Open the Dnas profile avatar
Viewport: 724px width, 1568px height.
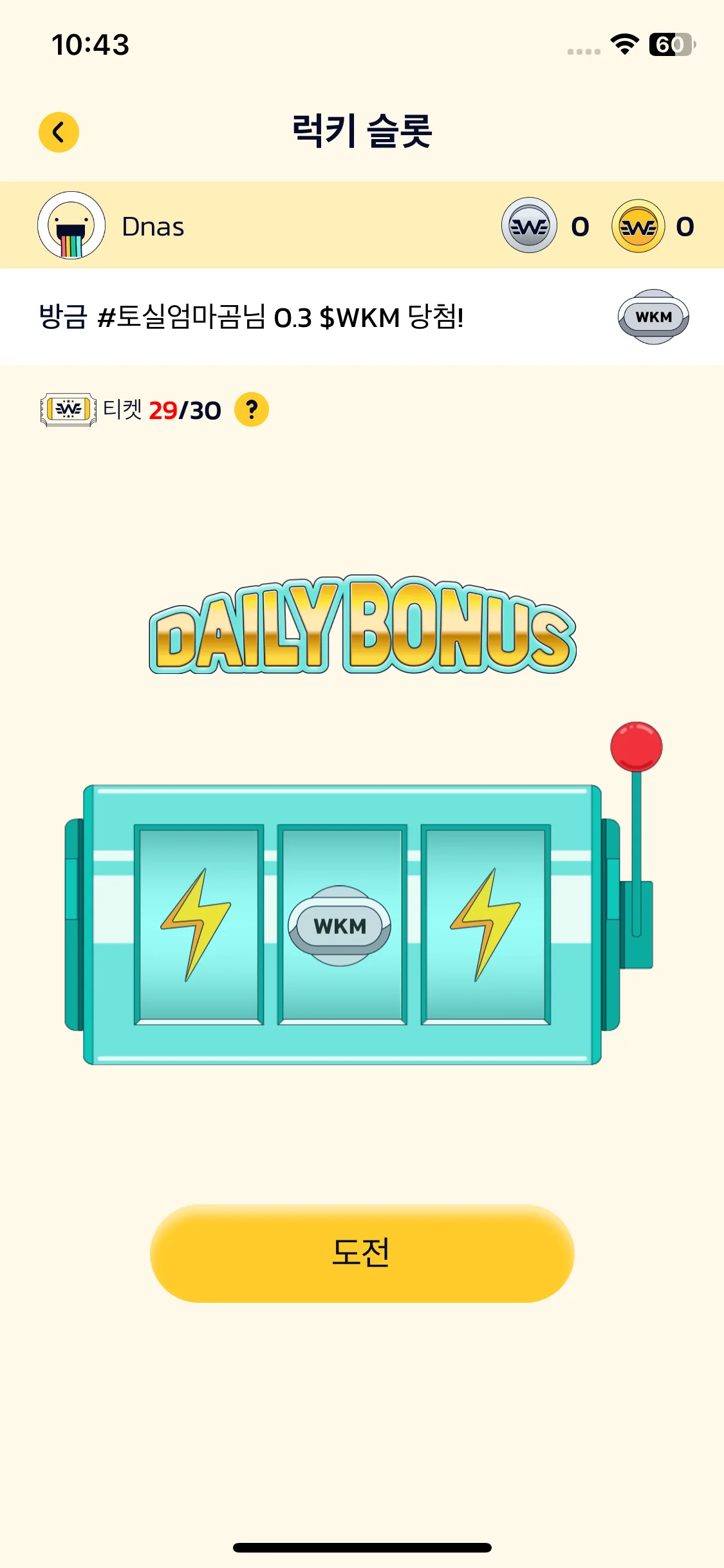[x=71, y=226]
